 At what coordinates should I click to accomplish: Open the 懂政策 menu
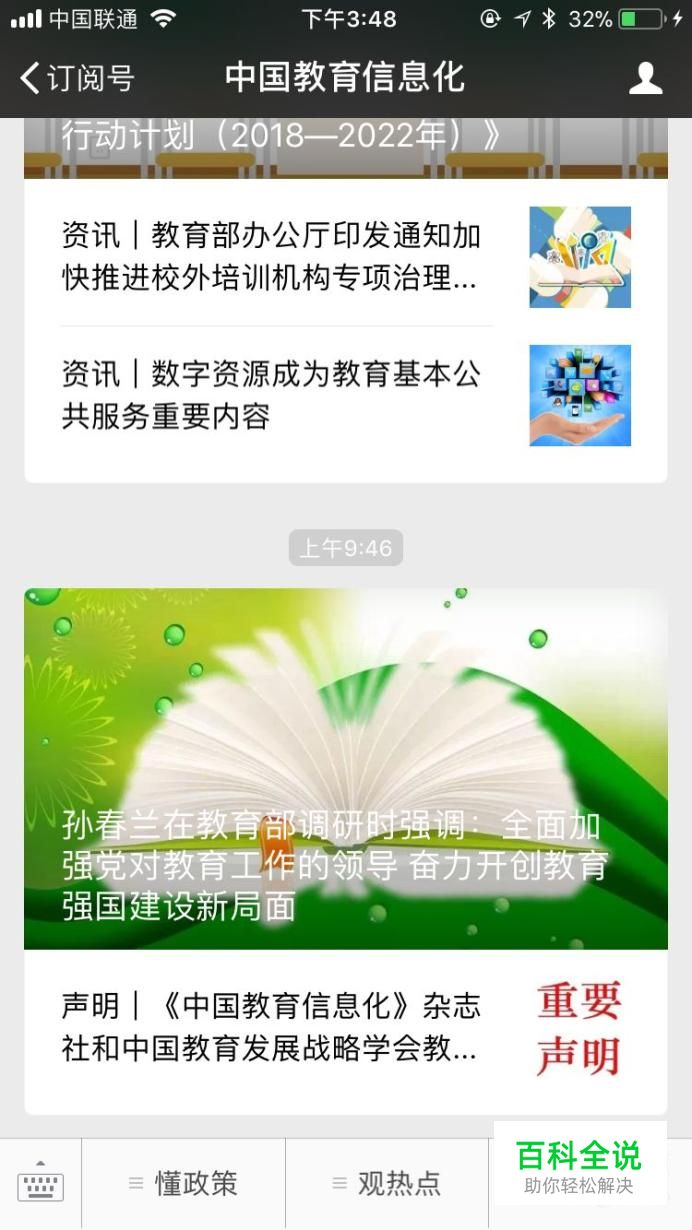click(x=184, y=1184)
